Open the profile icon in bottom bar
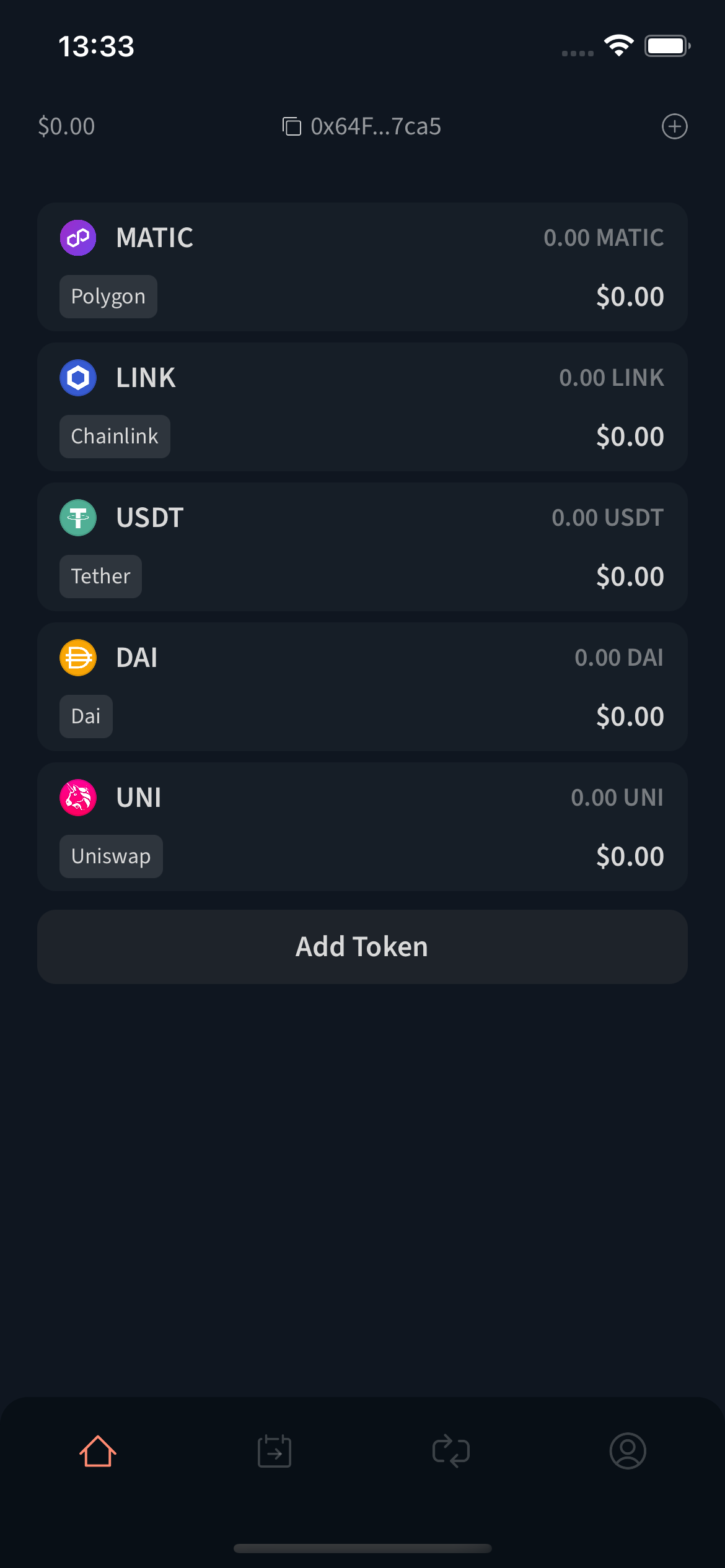Image resolution: width=725 pixels, height=1568 pixels. [628, 1452]
